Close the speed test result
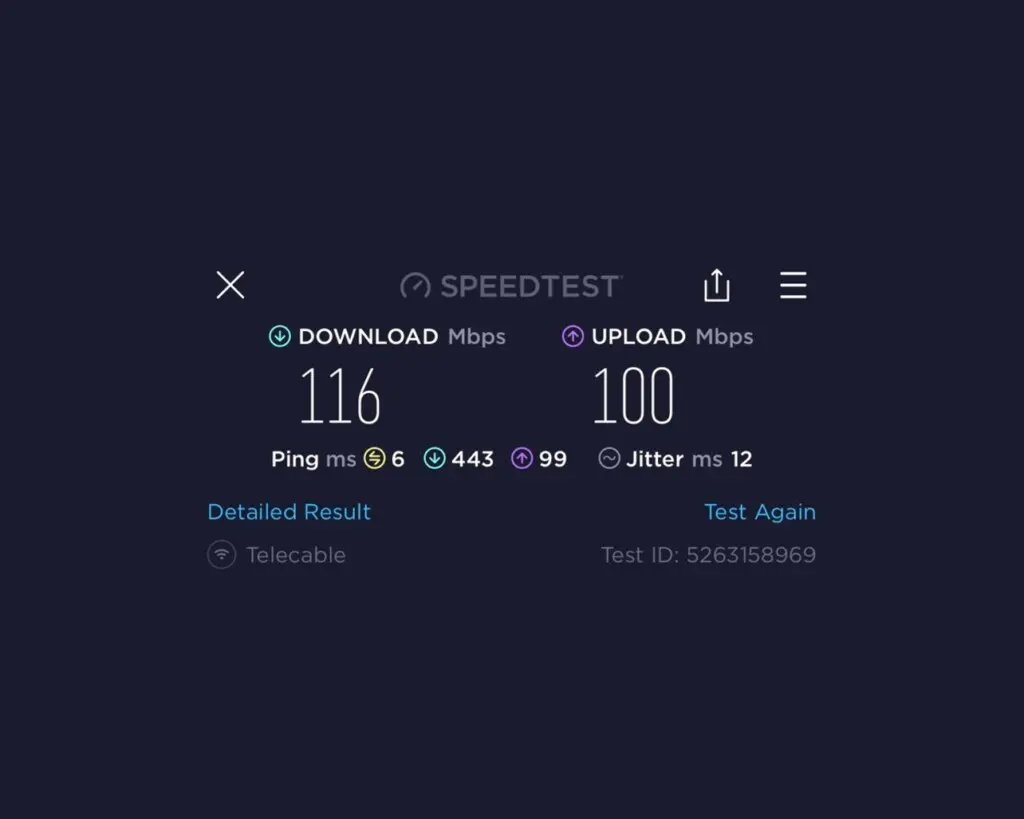 (230, 286)
